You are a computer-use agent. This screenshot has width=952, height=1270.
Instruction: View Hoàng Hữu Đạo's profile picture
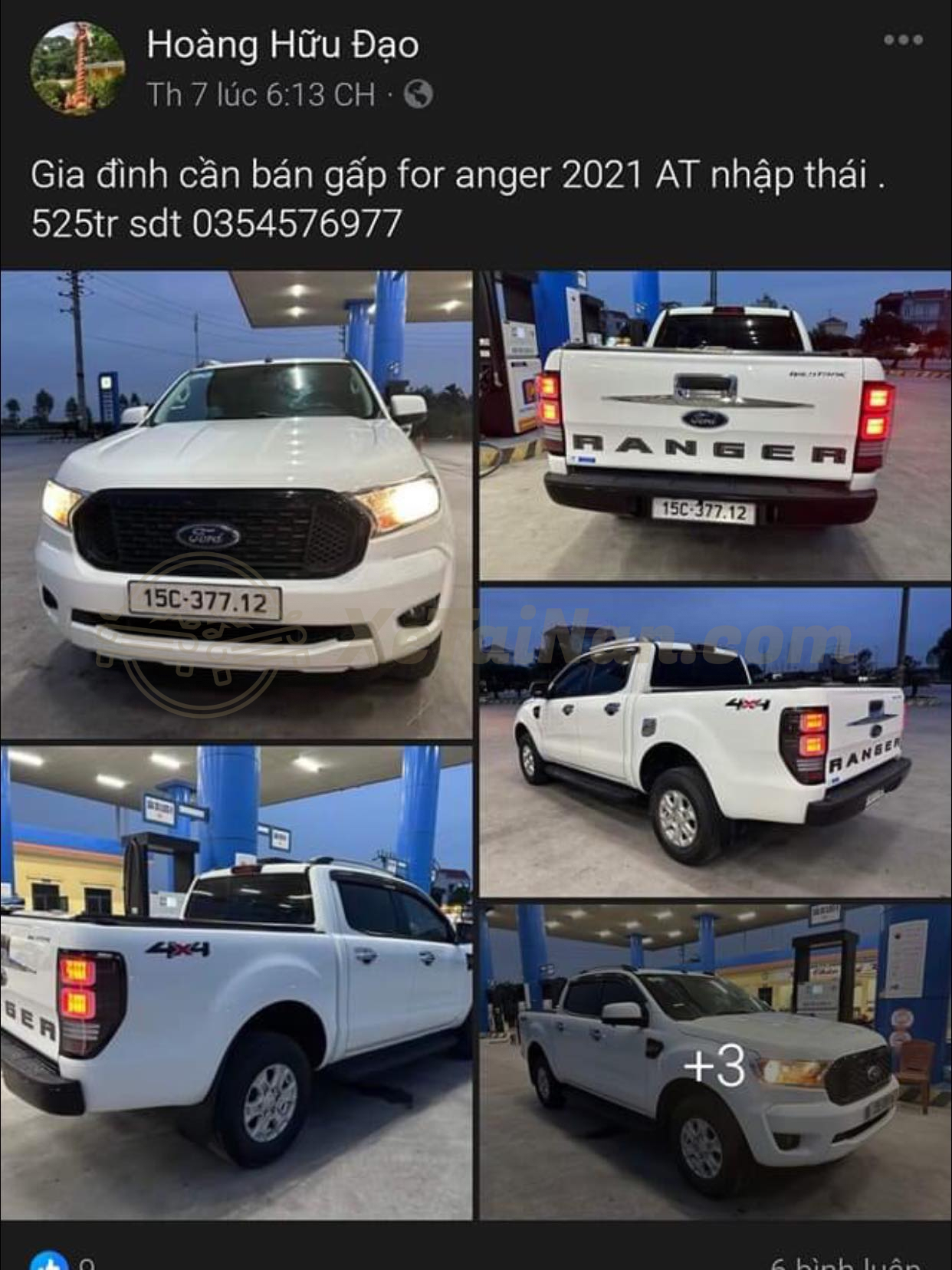point(77,67)
